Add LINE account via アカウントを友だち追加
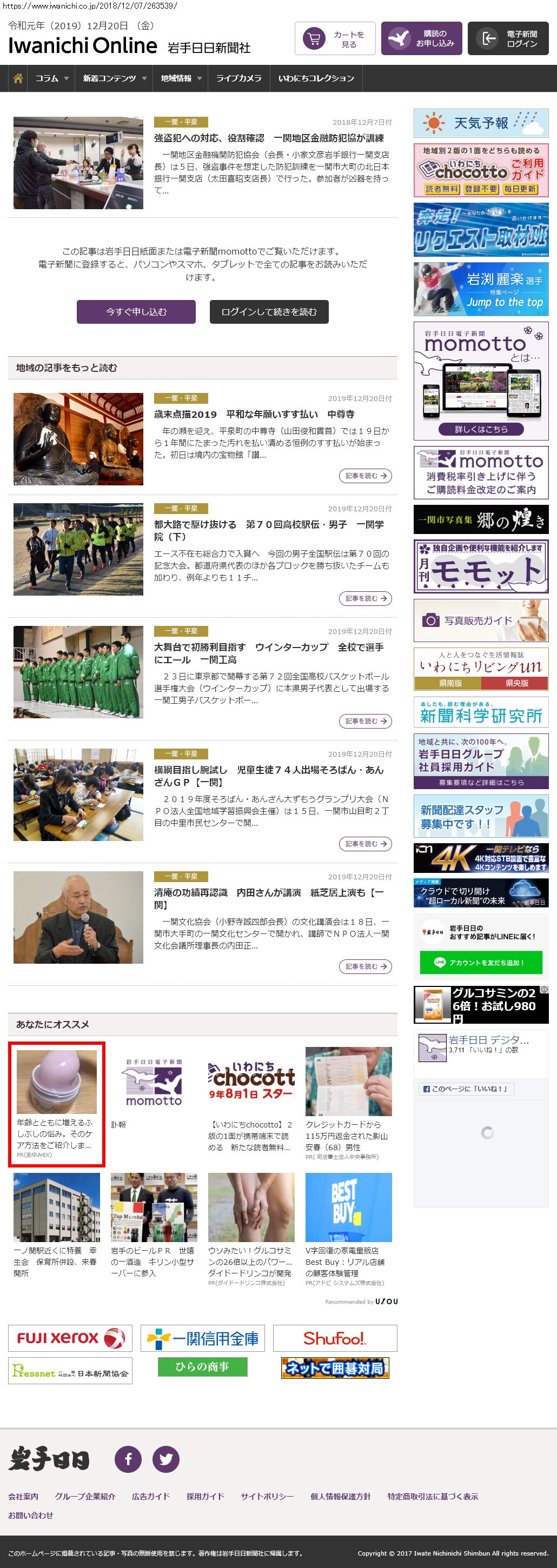The width and height of the screenshot is (557, 1568). click(x=480, y=962)
